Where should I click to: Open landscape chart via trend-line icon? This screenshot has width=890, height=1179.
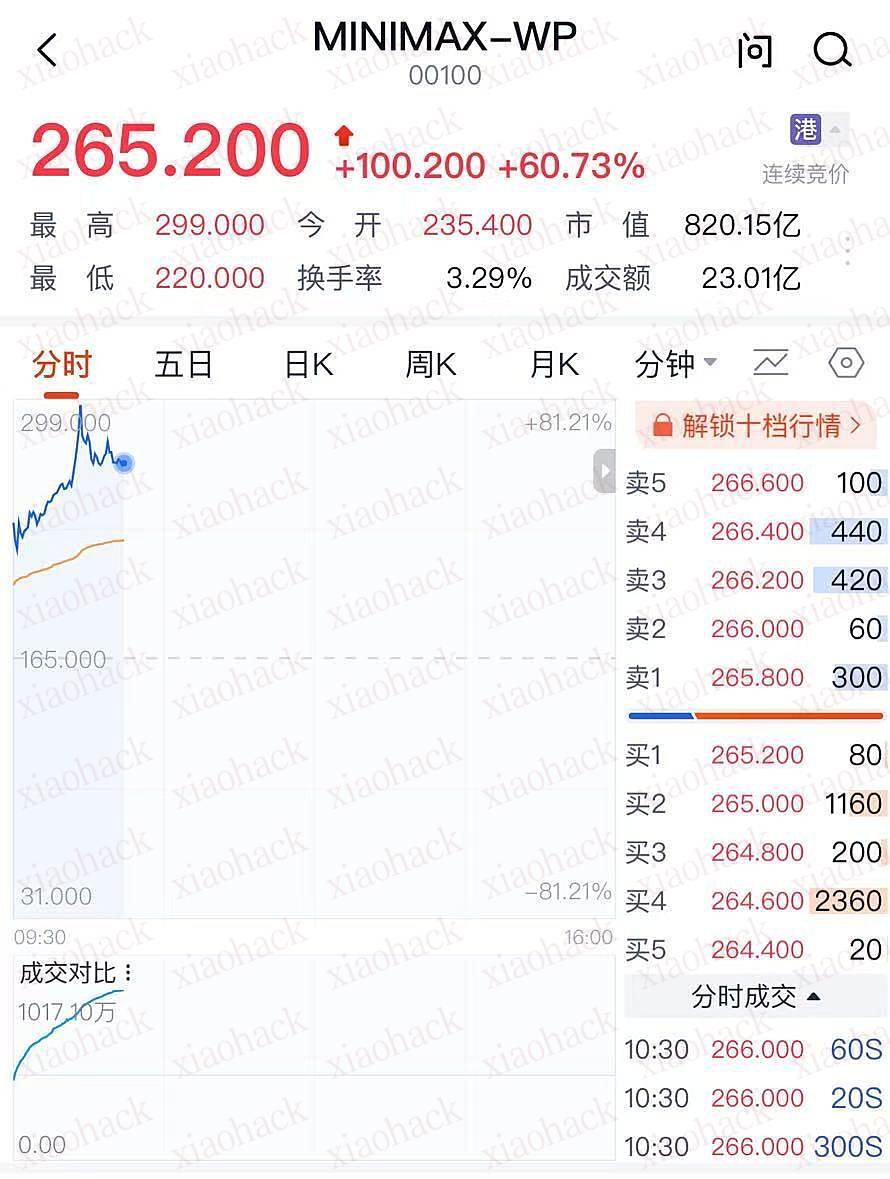pyautogui.click(x=771, y=364)
